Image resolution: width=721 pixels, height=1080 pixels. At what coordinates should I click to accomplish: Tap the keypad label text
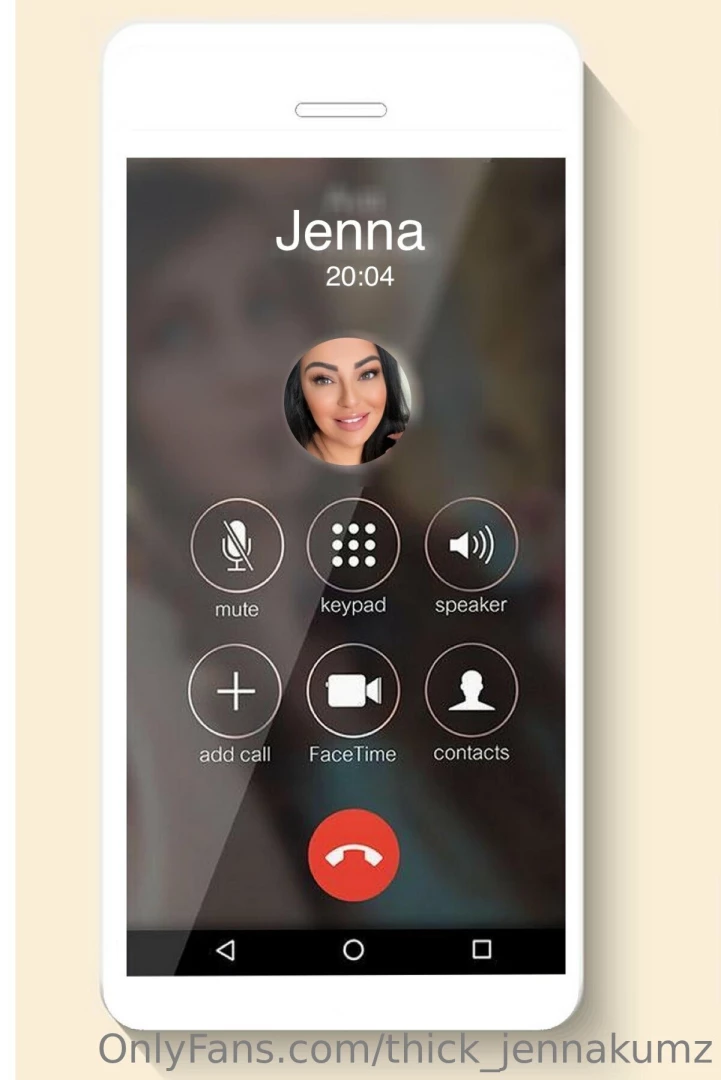click(x=351, y=605)
